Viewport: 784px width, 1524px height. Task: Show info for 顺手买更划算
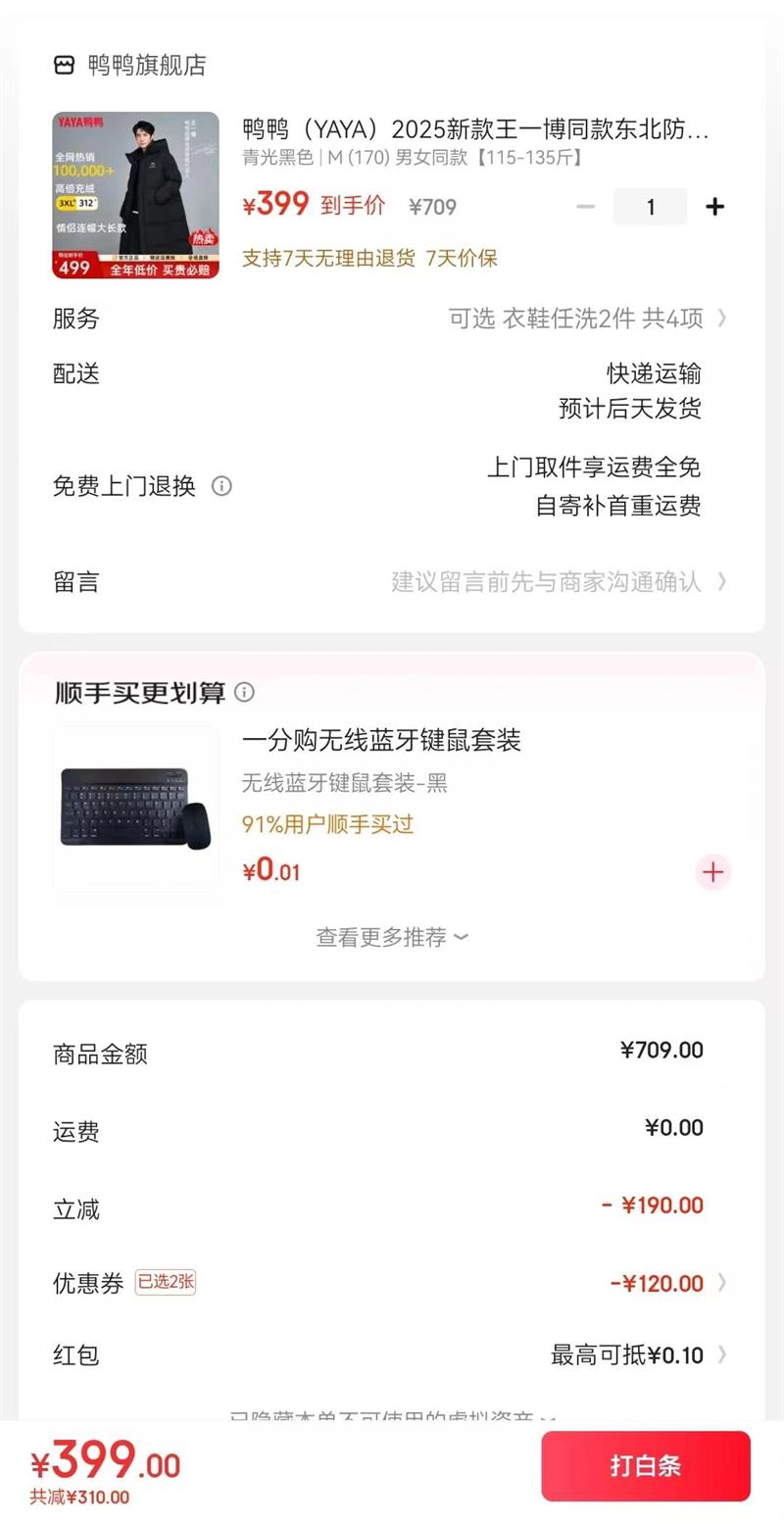[x=245, y=693]
